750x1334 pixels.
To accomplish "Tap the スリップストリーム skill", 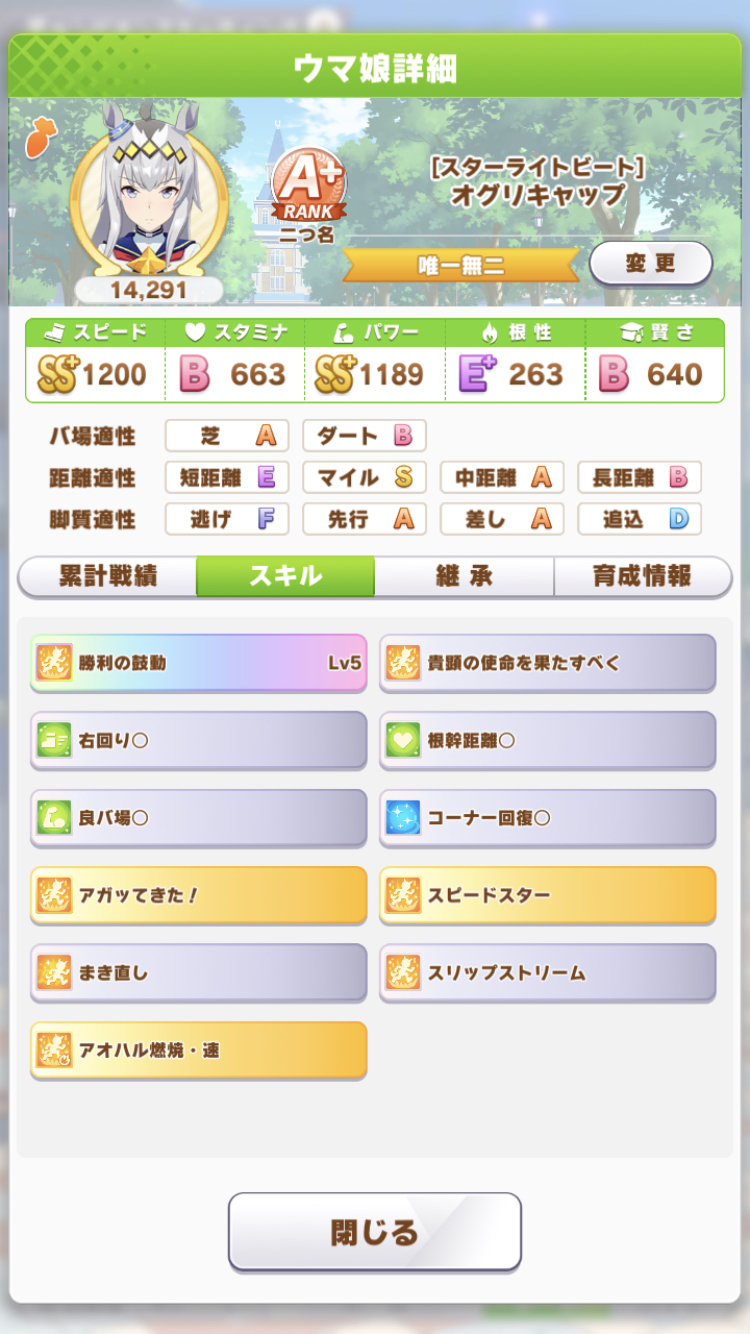I will 548,973.
